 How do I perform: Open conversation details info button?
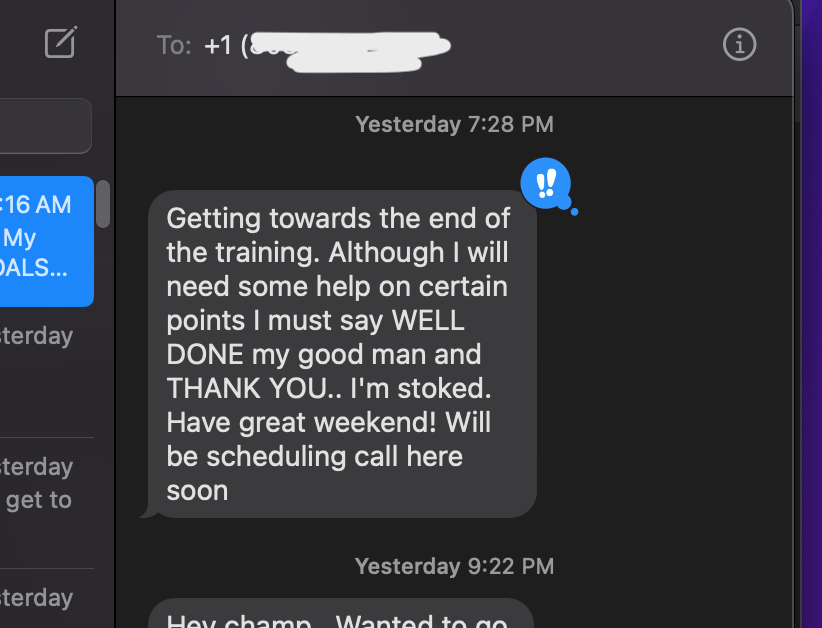(739, 45)
